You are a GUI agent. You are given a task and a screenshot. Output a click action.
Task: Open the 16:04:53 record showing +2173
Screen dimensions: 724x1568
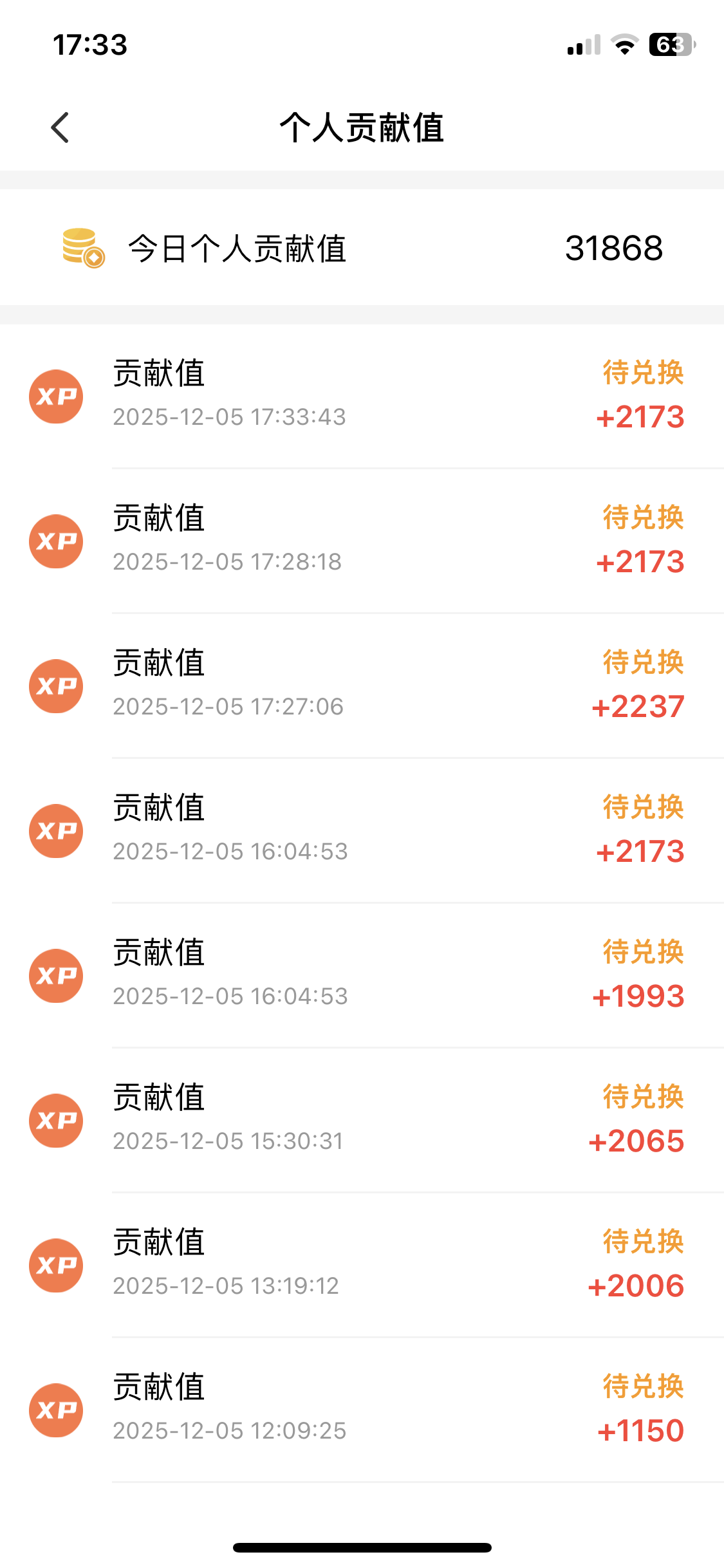point(362,830)
